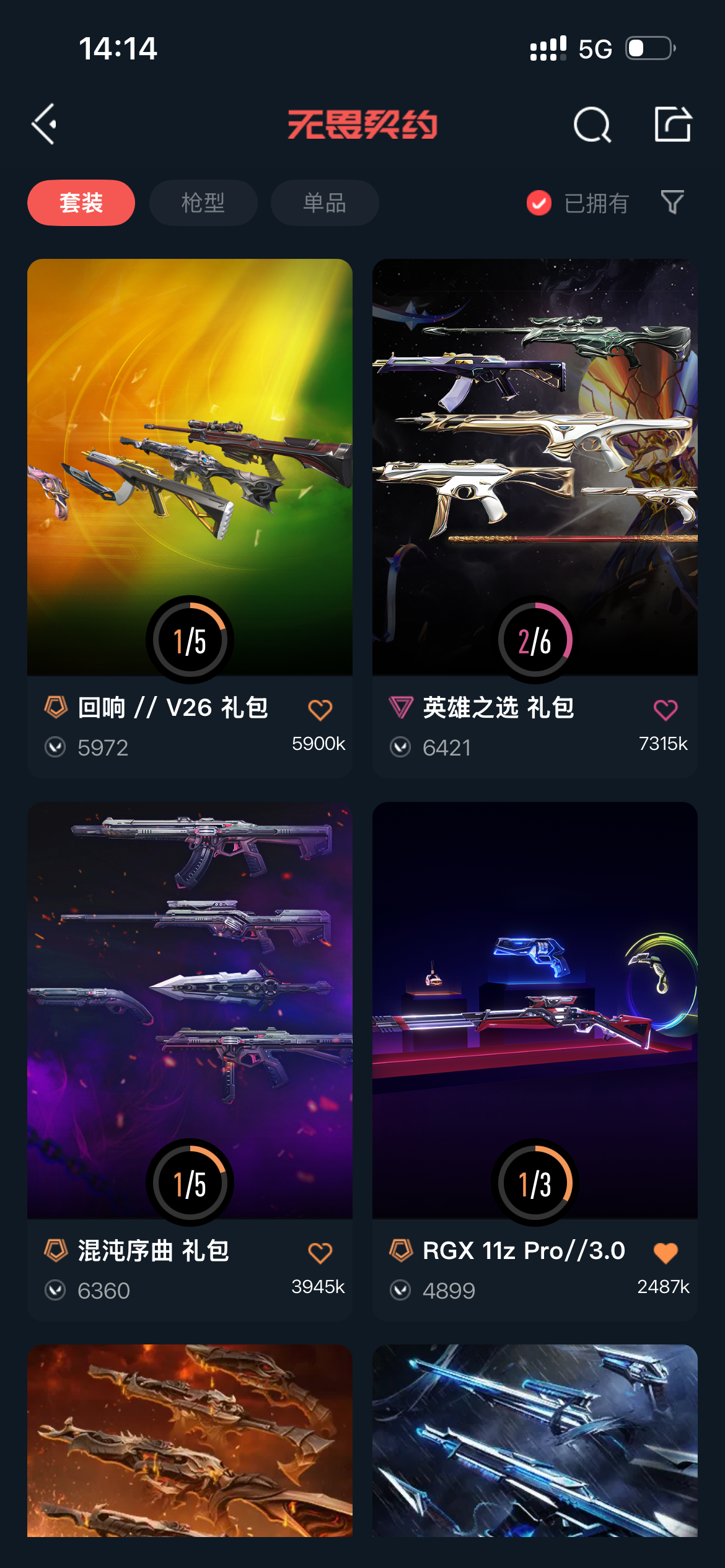Like the 混沌序曲 礼包 bundle
The image size is (725, 1568).
[320, 1253]
